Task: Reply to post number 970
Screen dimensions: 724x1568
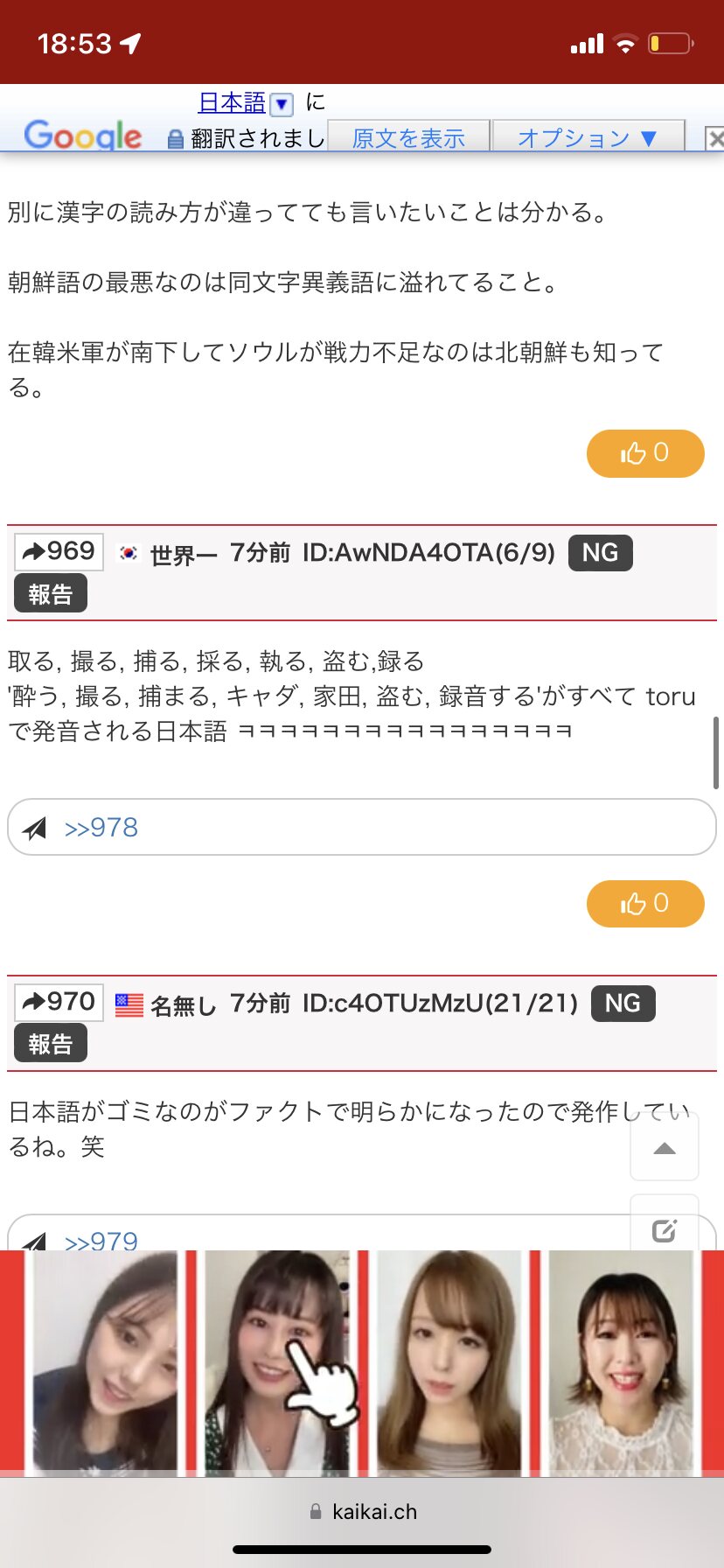Action: coord(59,1002)
